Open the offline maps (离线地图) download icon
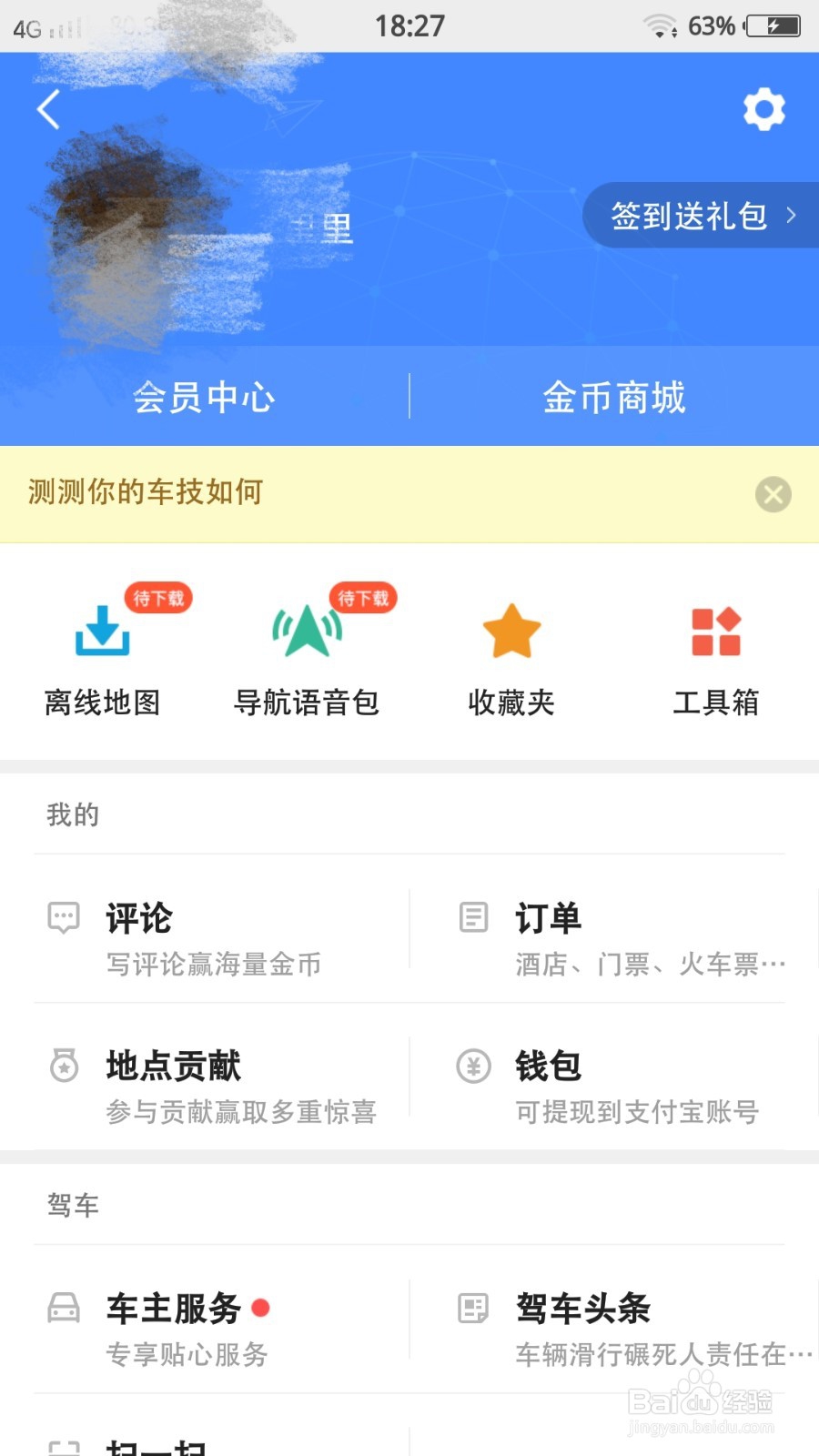 [102, 631]
